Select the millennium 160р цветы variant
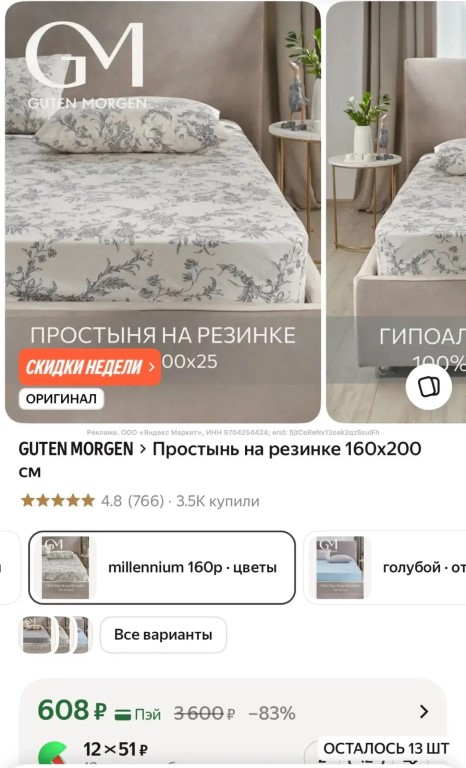The width and height of the screenshot is (466, 768). pos(162,567)
